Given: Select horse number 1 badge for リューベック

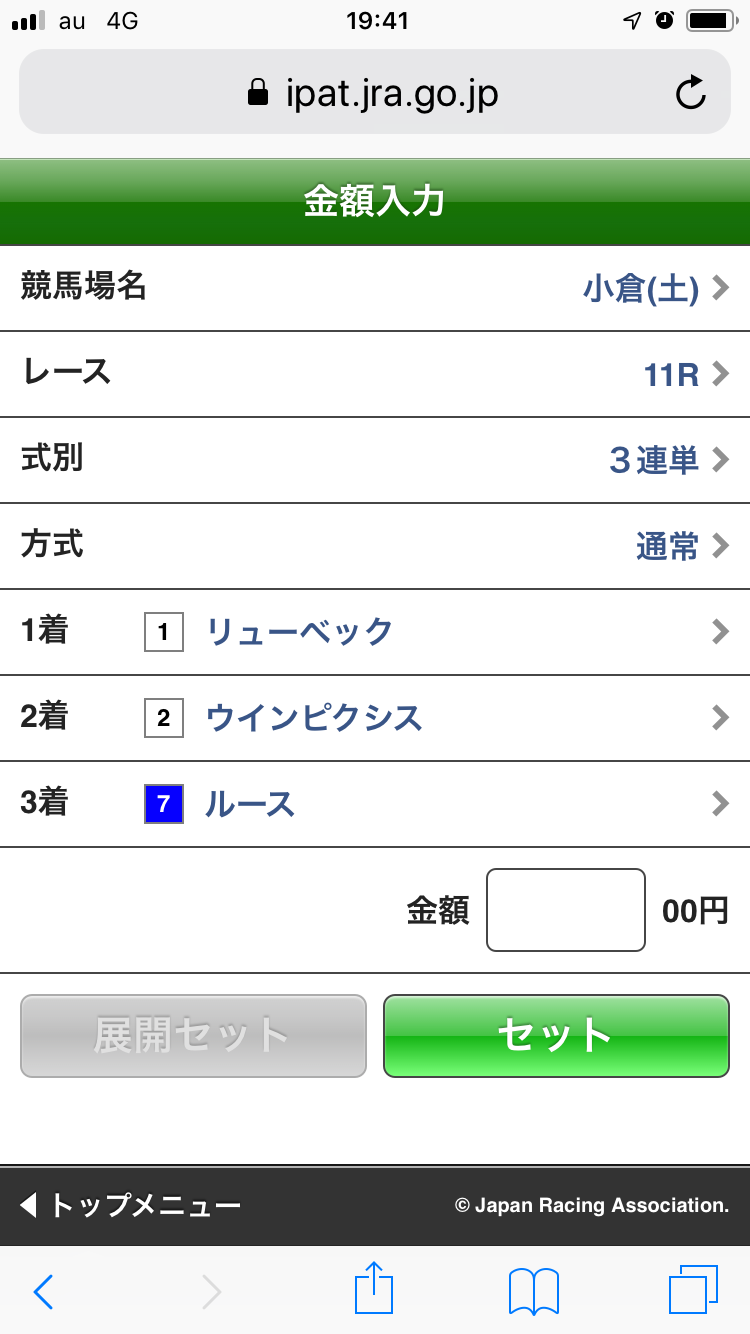Looking at the screenshot, I should tap(164, 631).
